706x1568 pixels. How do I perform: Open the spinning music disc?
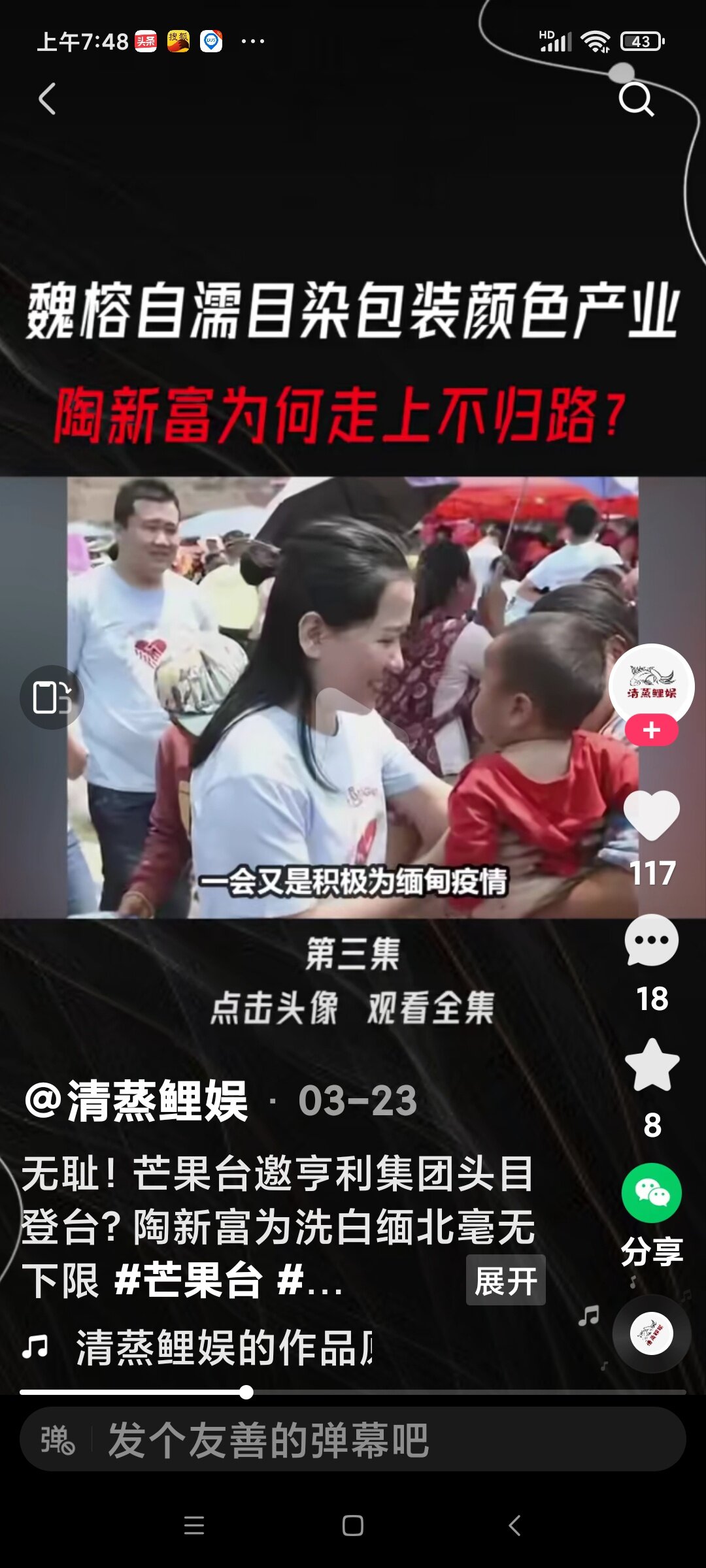[651, 1333]
